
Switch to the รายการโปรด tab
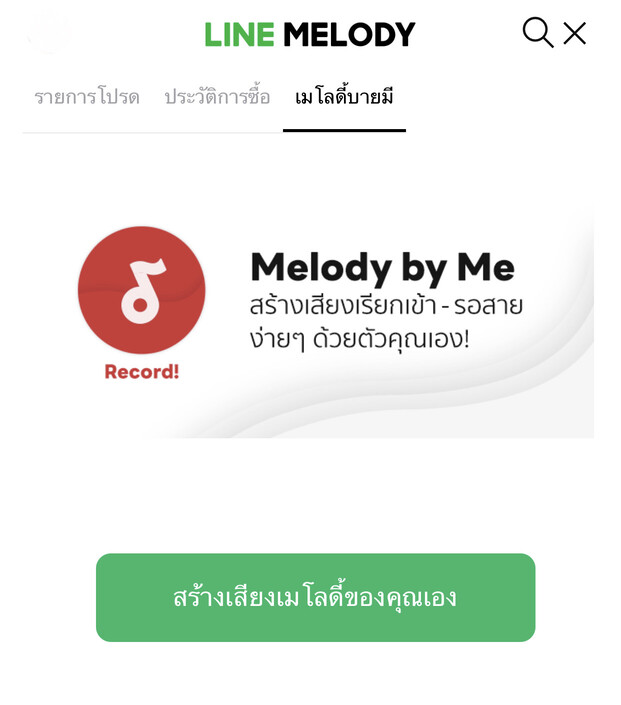coord(87,98)
